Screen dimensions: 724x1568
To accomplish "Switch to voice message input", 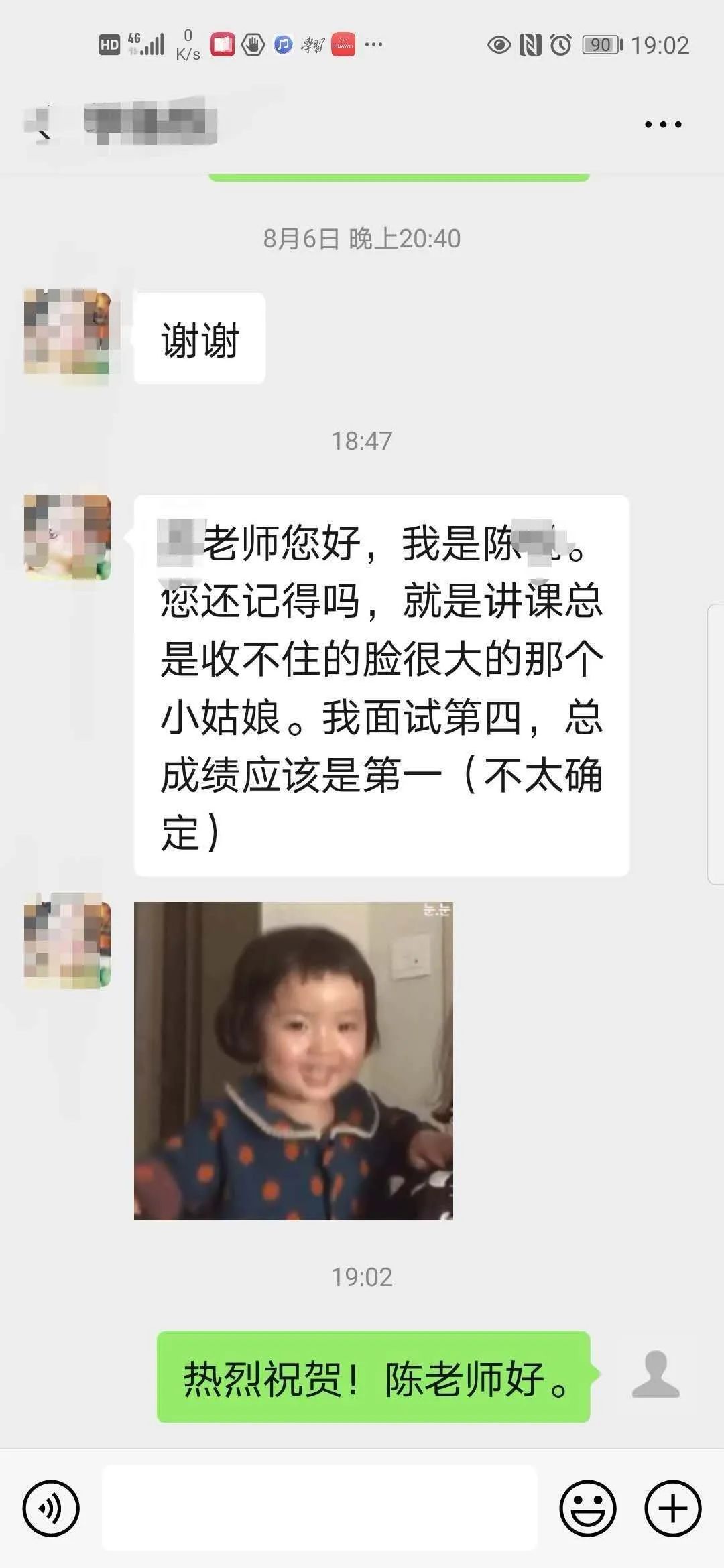I will (51, 1508).
